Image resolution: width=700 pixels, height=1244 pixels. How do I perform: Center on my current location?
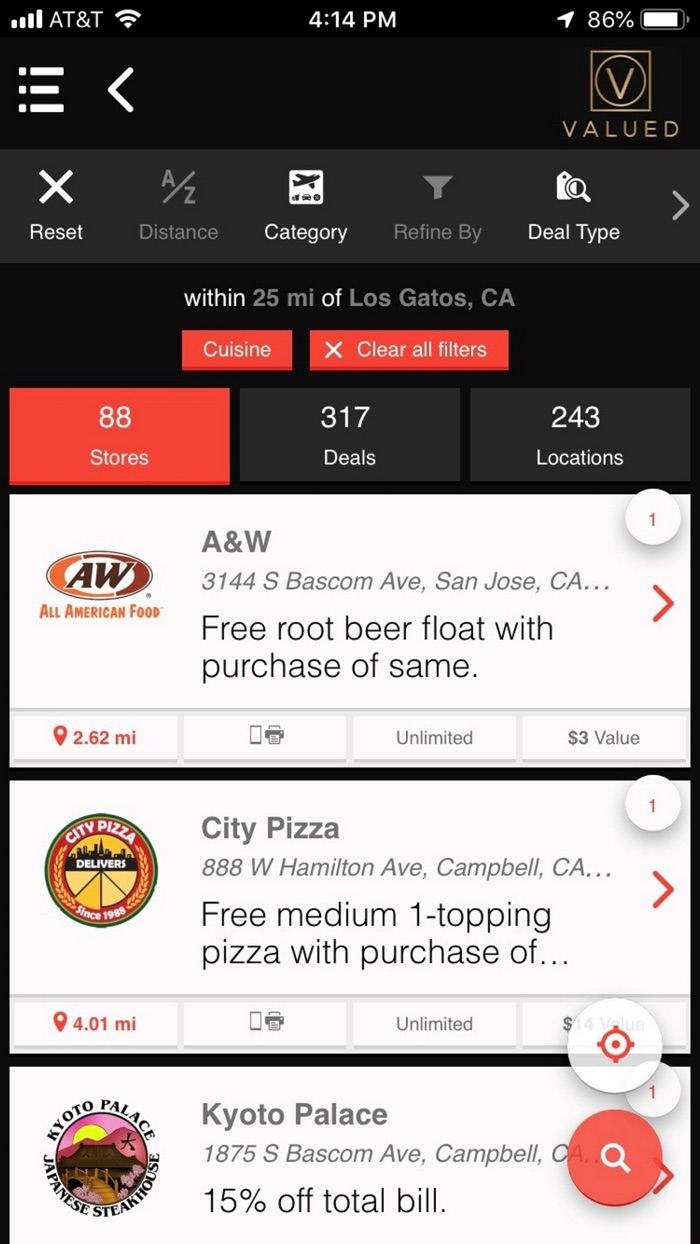pos(614,1046)
